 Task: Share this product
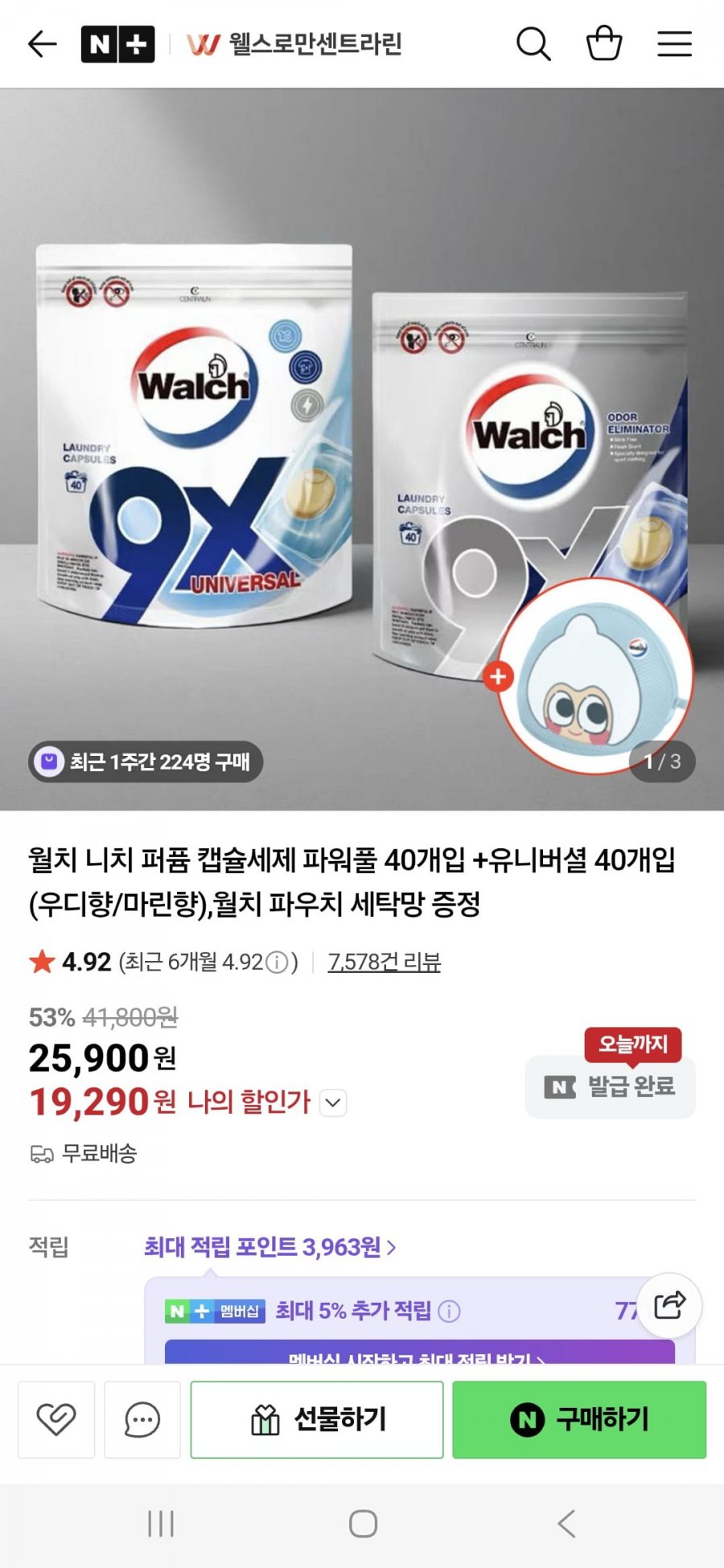click(669, 1305)
